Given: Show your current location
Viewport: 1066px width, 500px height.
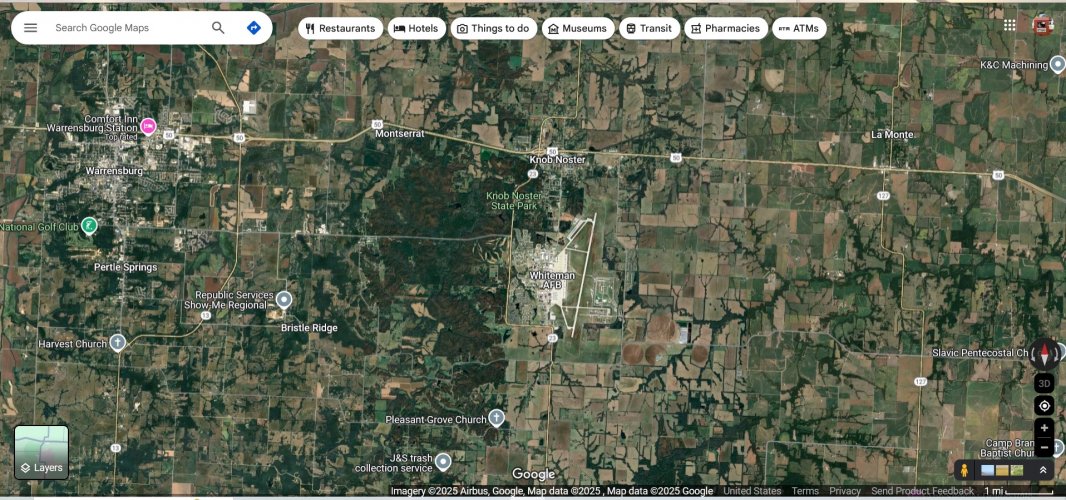Looking at the screenshot, I should point(1044,405).
